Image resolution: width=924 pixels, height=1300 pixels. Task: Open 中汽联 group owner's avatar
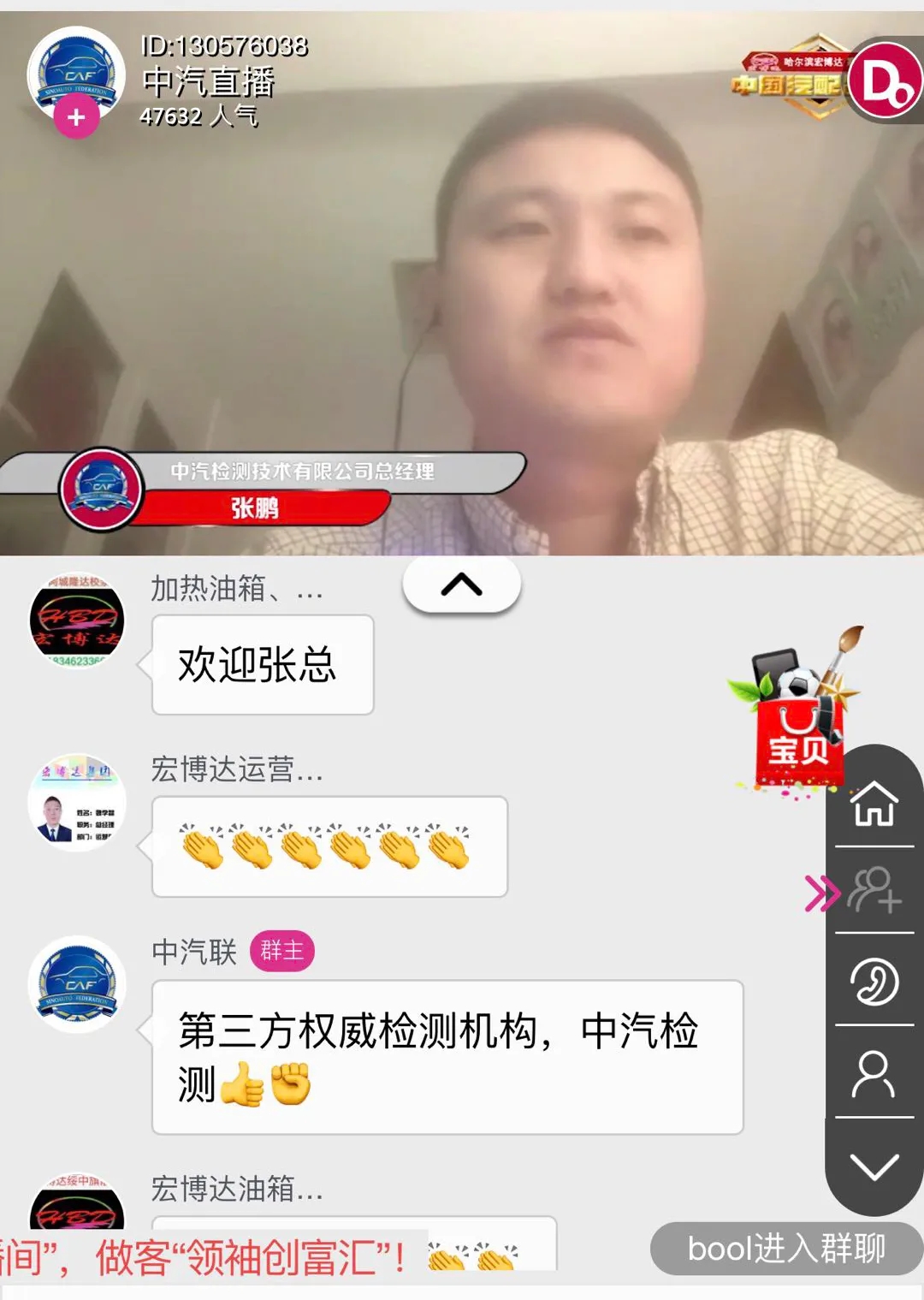click(x=77, y=984)
